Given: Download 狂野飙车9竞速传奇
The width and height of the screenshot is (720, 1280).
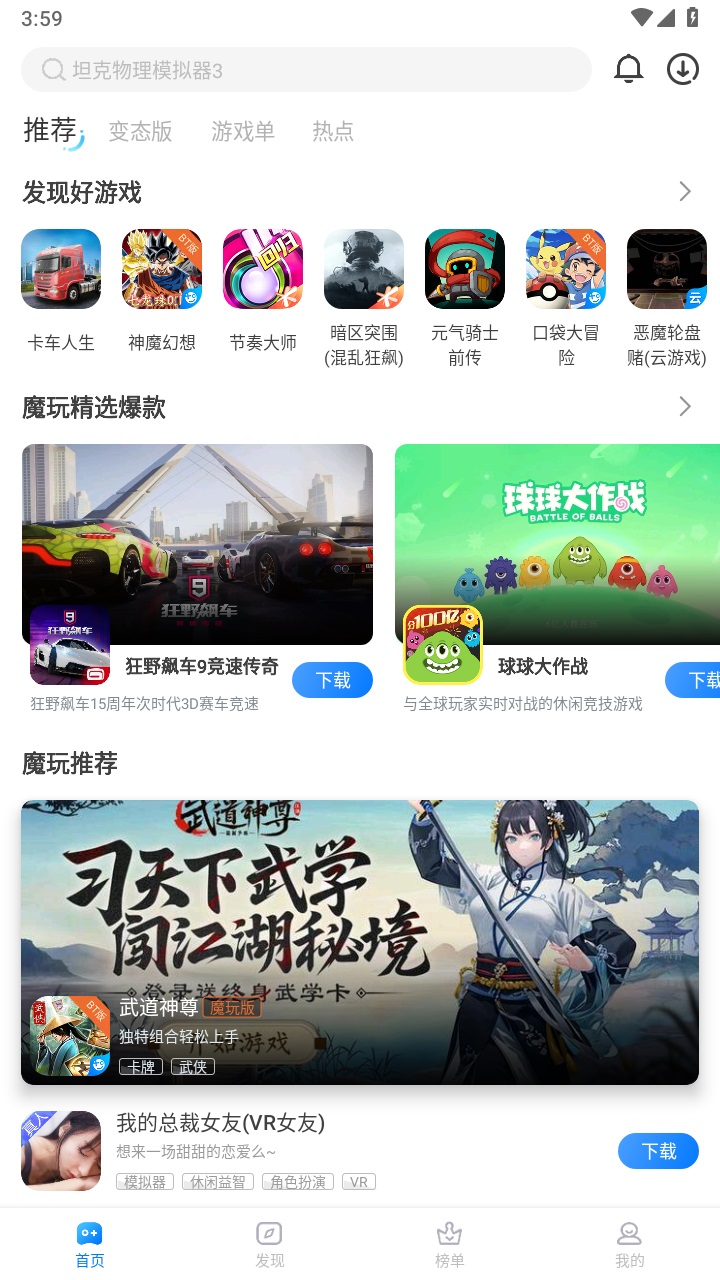Looking at the screenshot, I should (332, 680).
